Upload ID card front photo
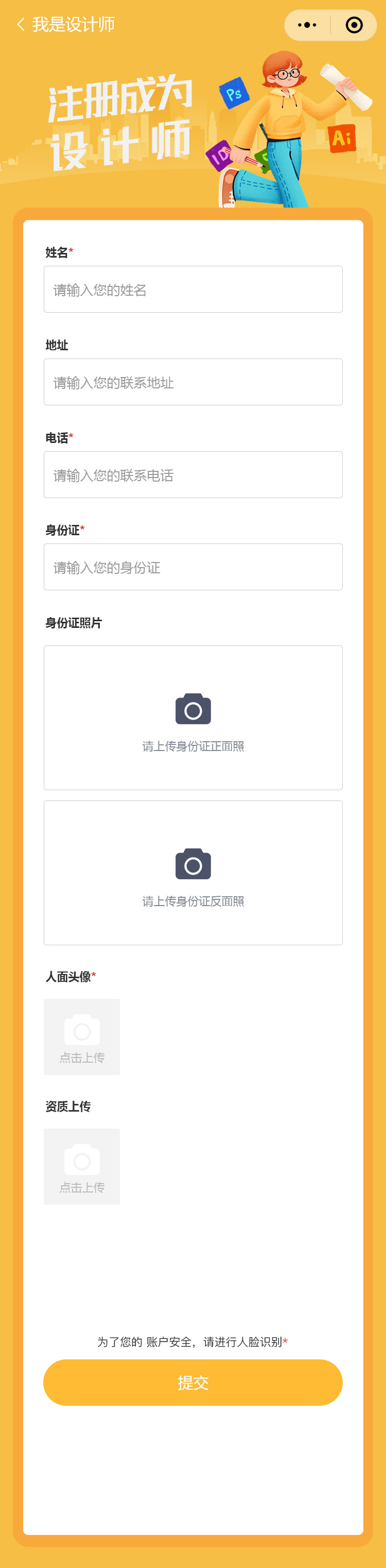Viewport: 386px width, 1568px height. (192, 717)
